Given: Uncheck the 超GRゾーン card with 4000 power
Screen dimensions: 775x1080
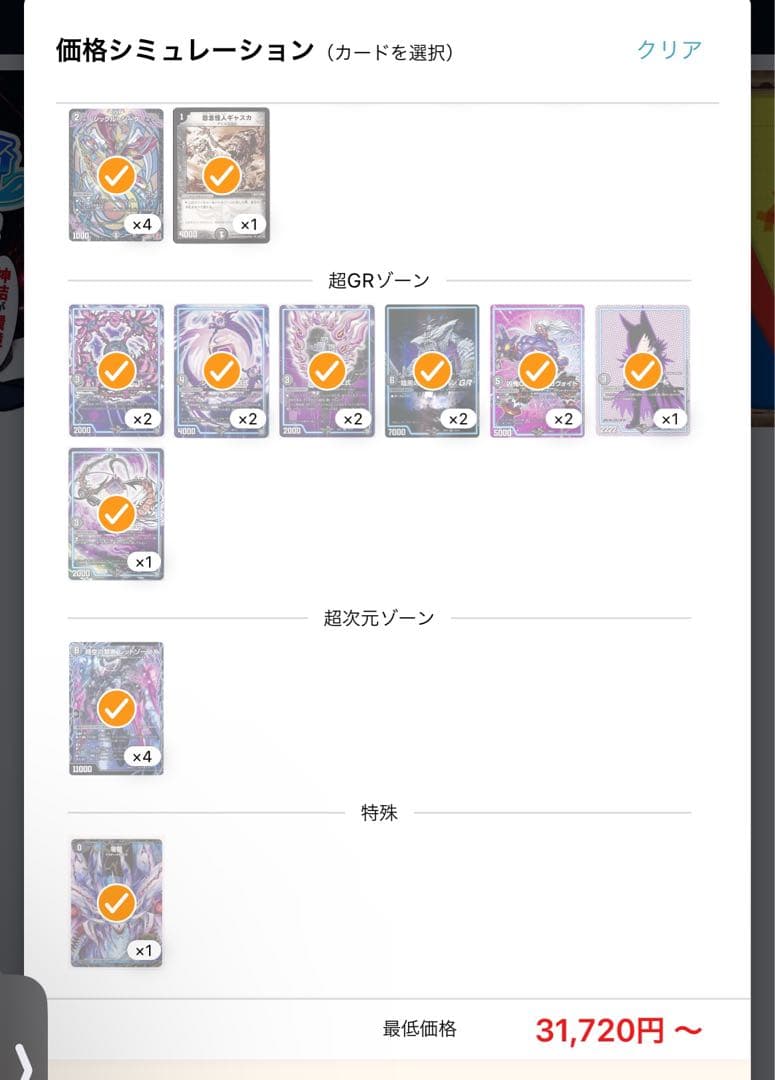Looking at the screenshot, I should tap(221, 371).
